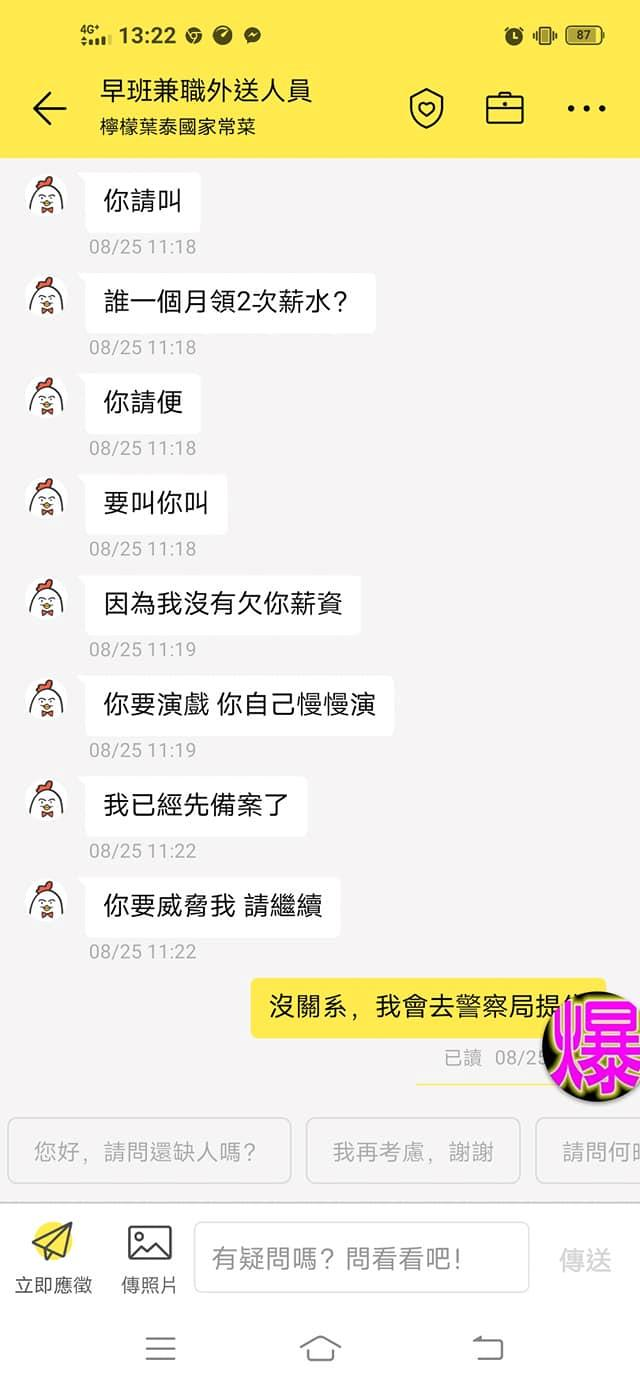Tap 傳送 to send the message
640x1386 pixels.
585,1260
